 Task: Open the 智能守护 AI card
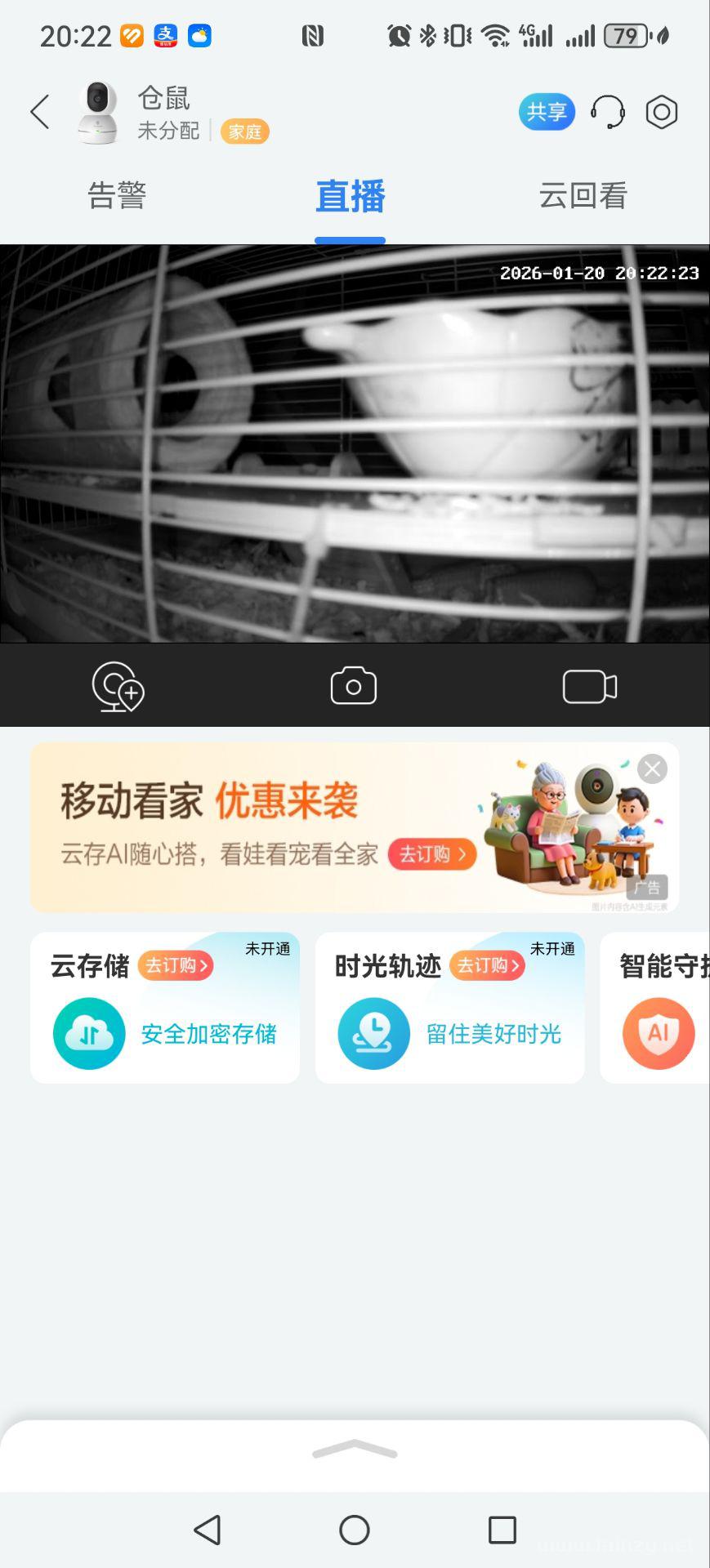tap(659, 1009)
